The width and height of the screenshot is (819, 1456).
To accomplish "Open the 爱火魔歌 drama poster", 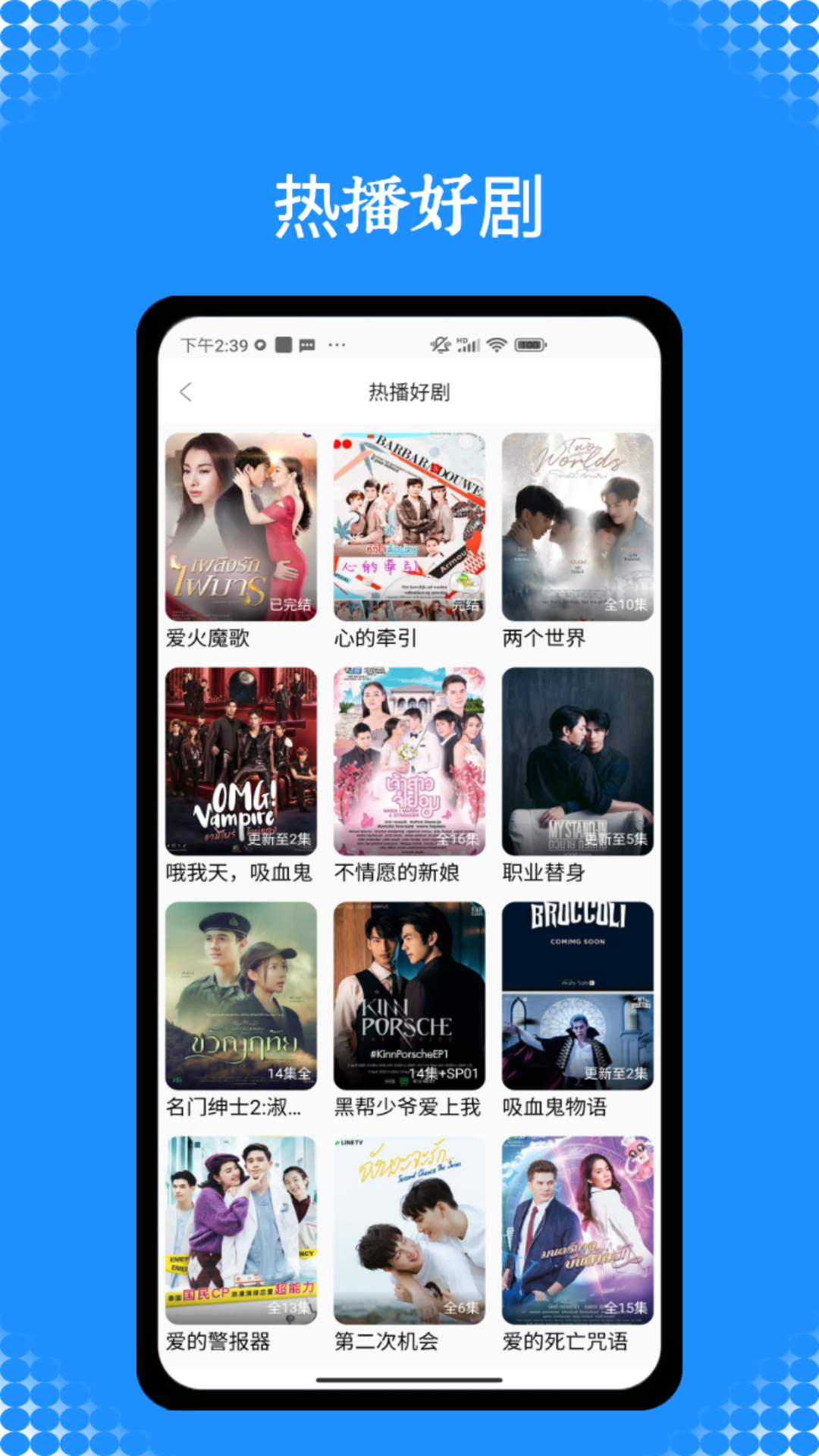I will pos(242,529).
